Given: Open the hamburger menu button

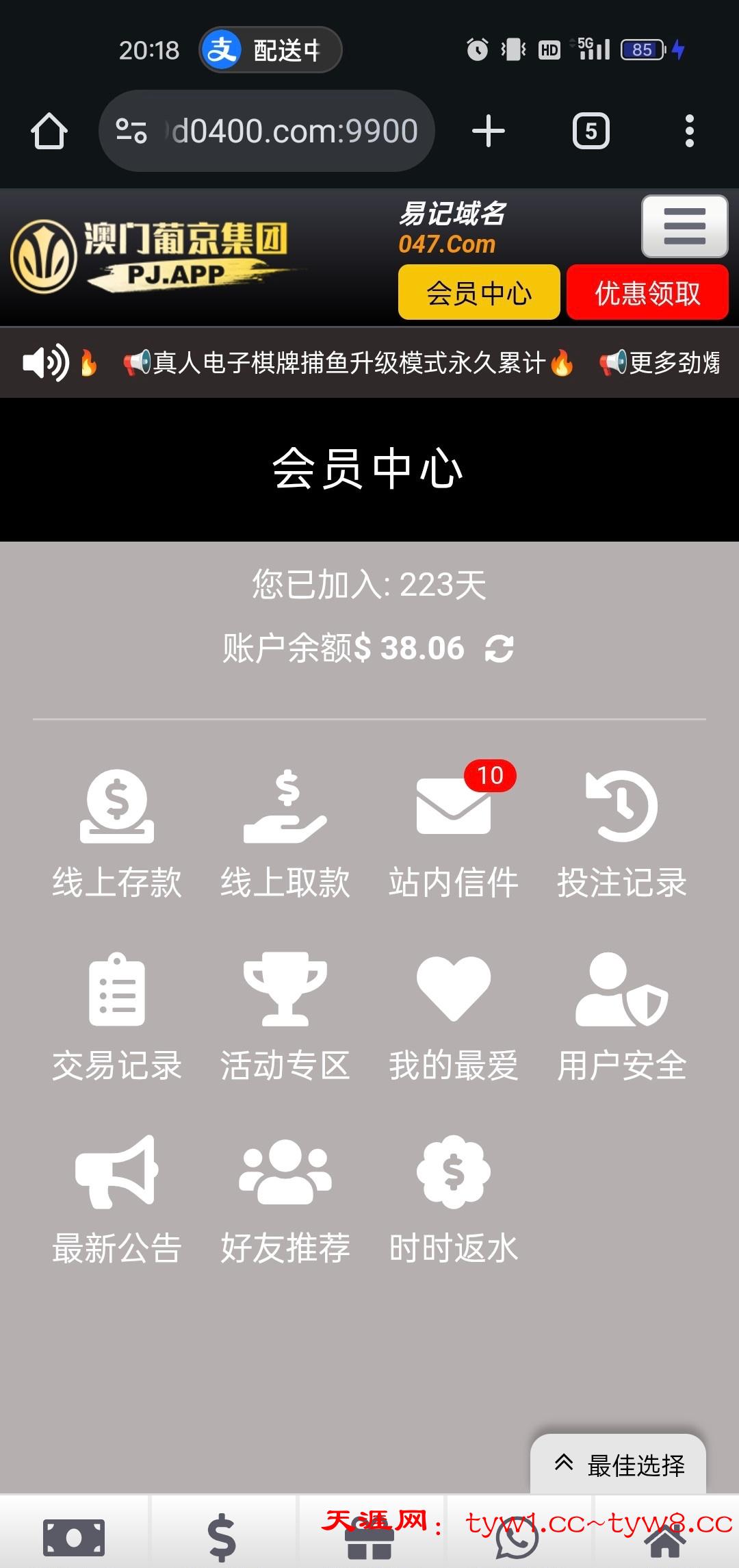Looking at the screenshot, I should pos(684,227).
